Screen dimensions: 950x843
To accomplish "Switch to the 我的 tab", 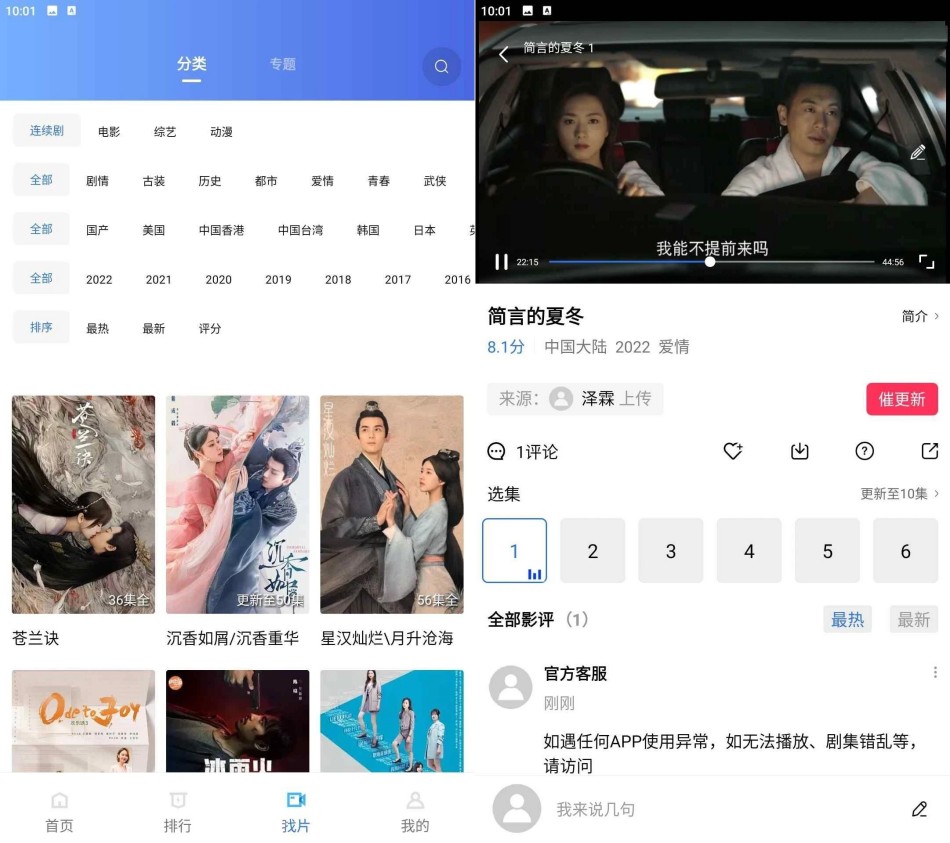I will tap(414, 812).
